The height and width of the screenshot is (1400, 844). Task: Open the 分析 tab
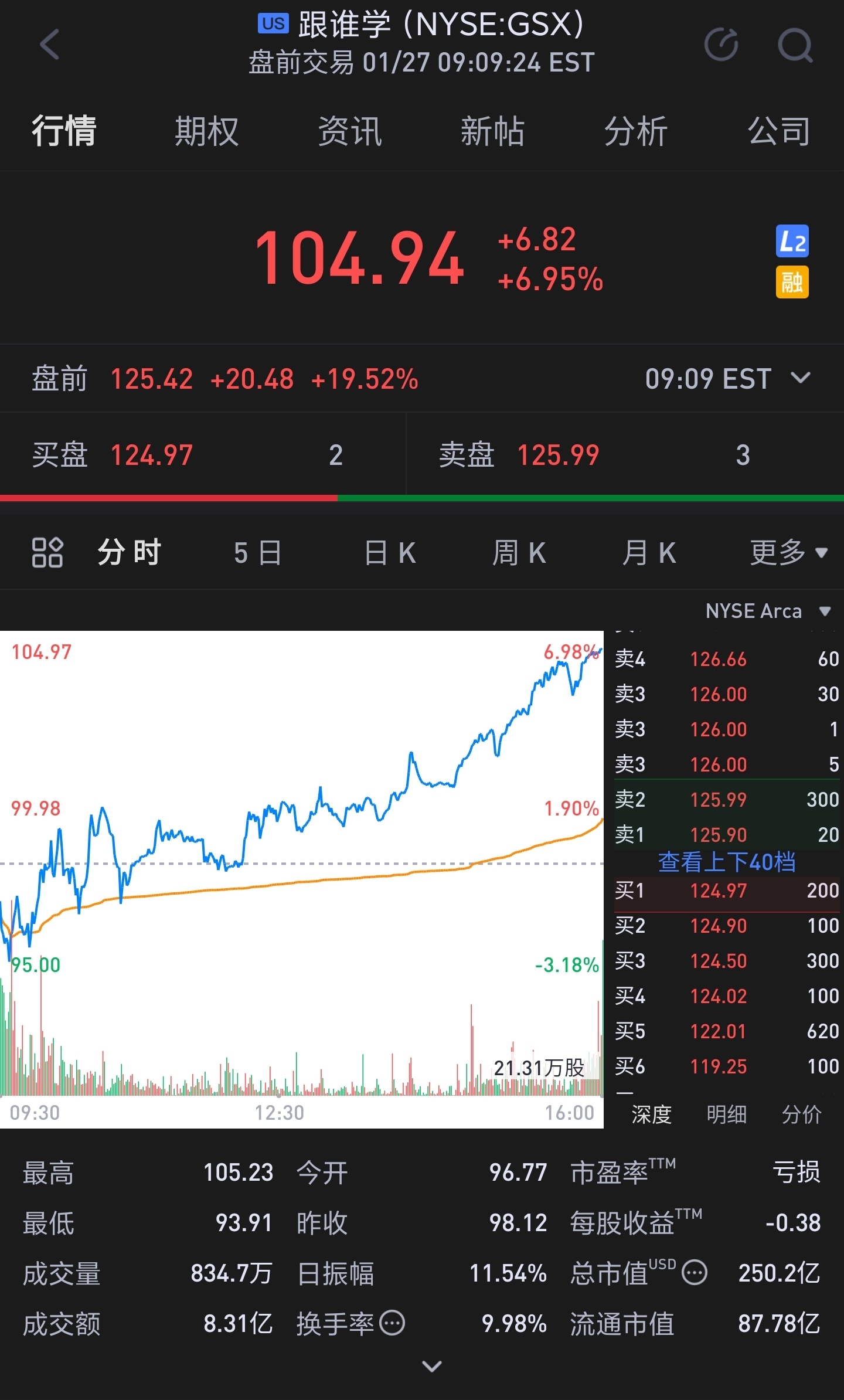pos(635,131)
